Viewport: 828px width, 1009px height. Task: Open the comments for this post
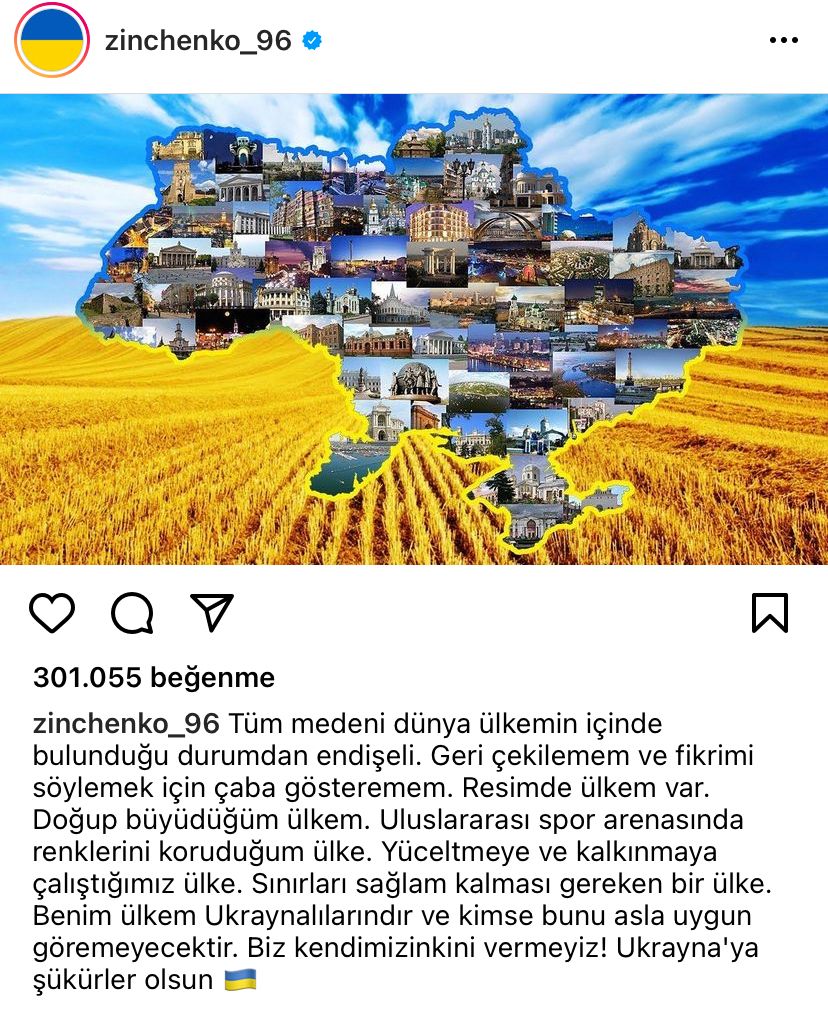(132, 612)
